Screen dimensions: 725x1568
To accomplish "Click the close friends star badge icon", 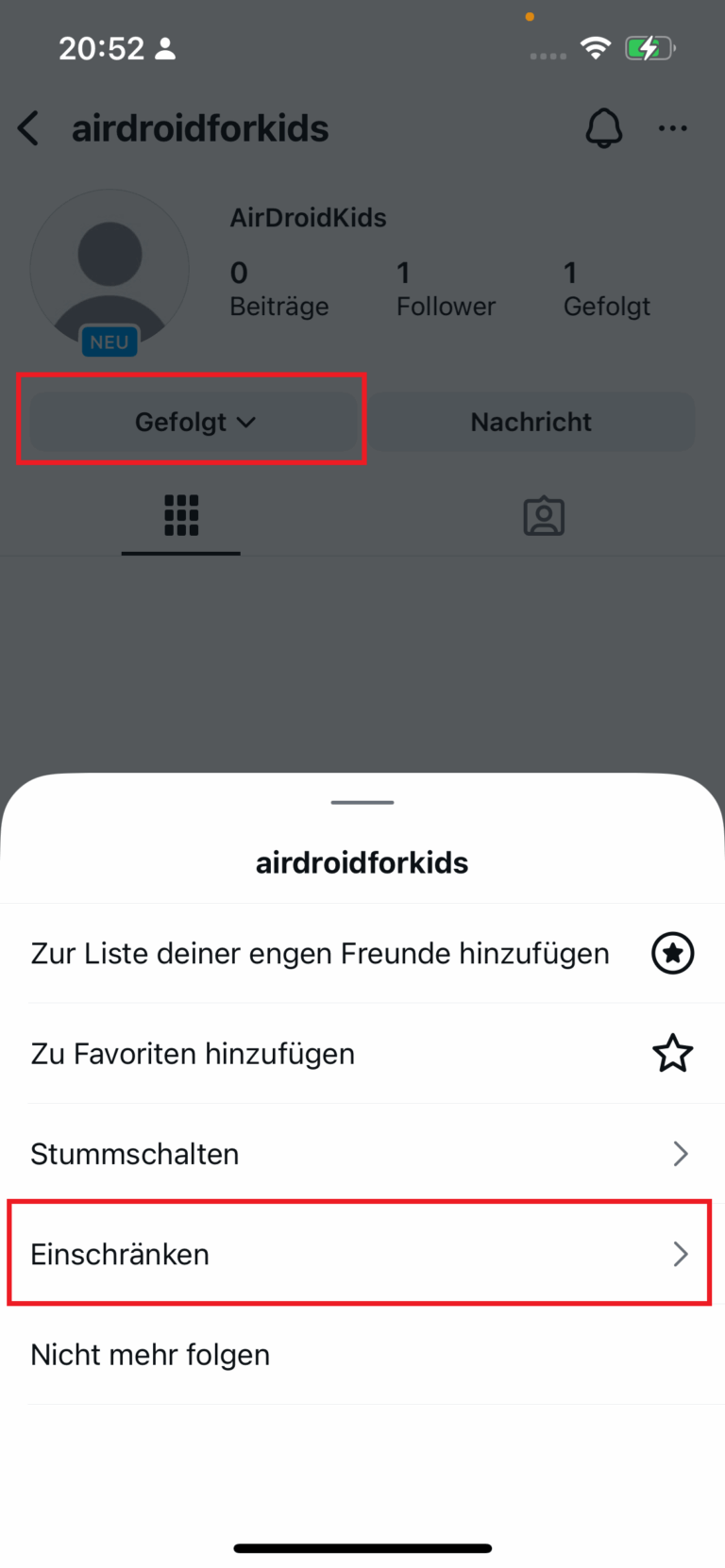I will point(672,953).
